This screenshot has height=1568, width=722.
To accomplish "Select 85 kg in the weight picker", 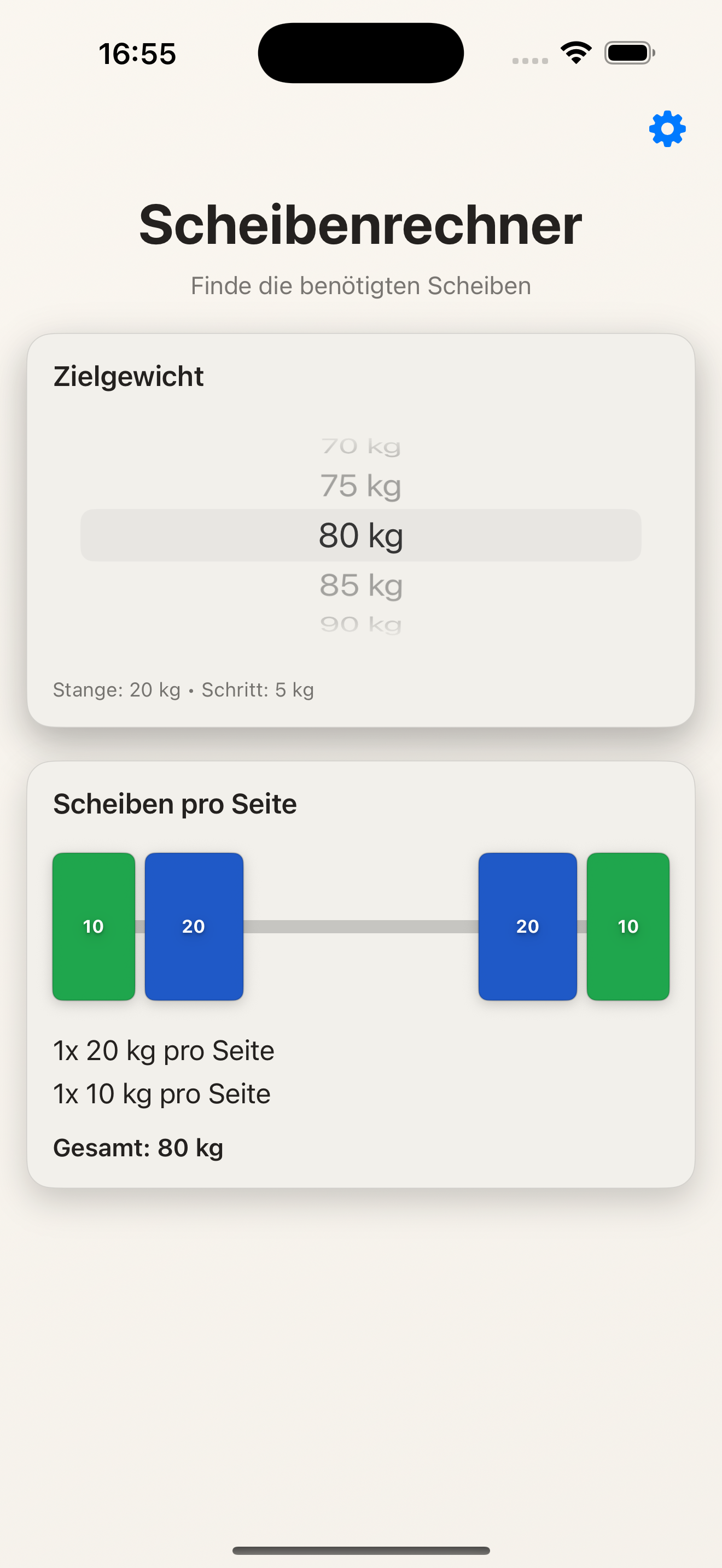I will 360,586.
